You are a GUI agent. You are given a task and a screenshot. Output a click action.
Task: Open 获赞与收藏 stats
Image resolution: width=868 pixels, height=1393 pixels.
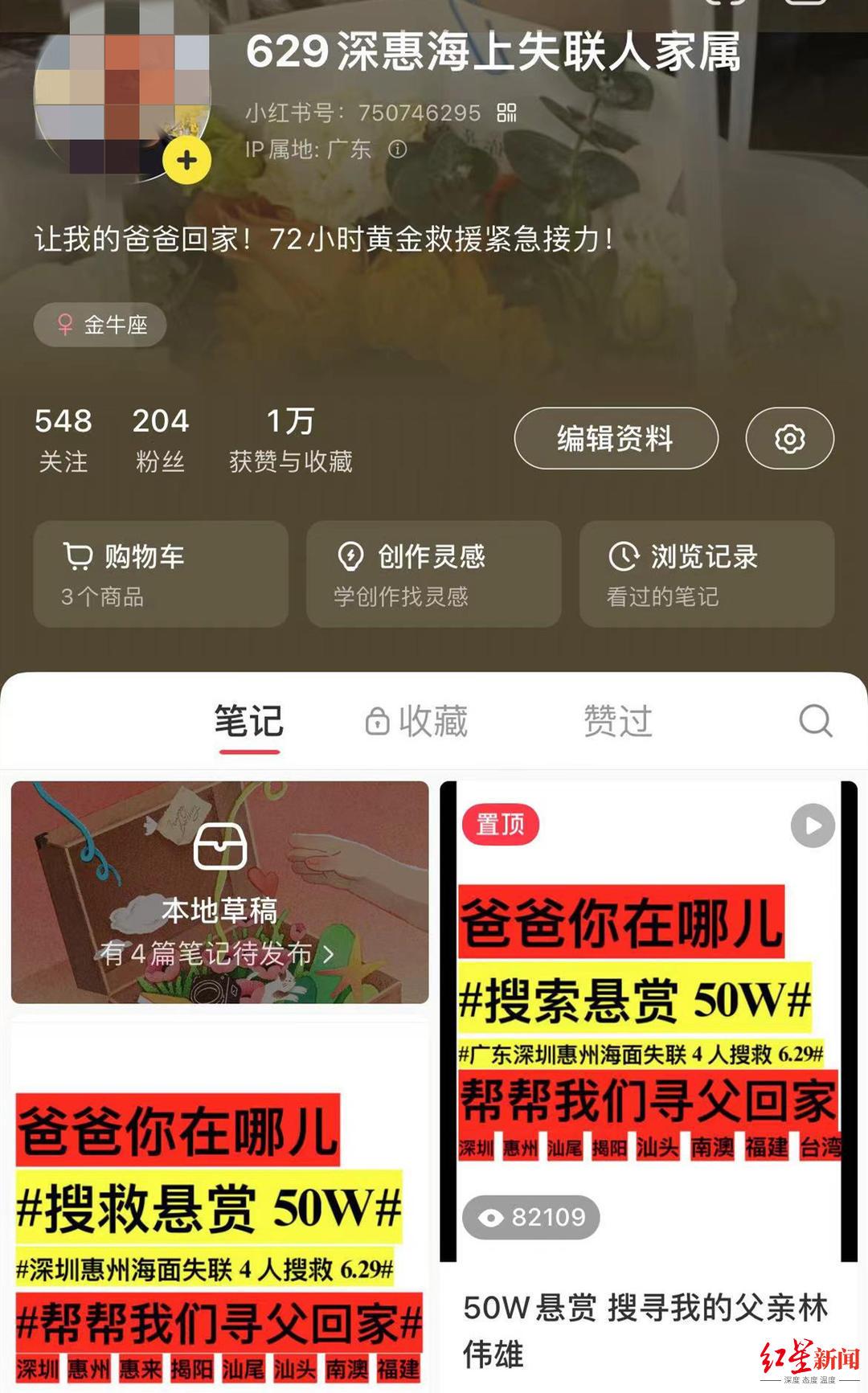click(x=290, y=439)
